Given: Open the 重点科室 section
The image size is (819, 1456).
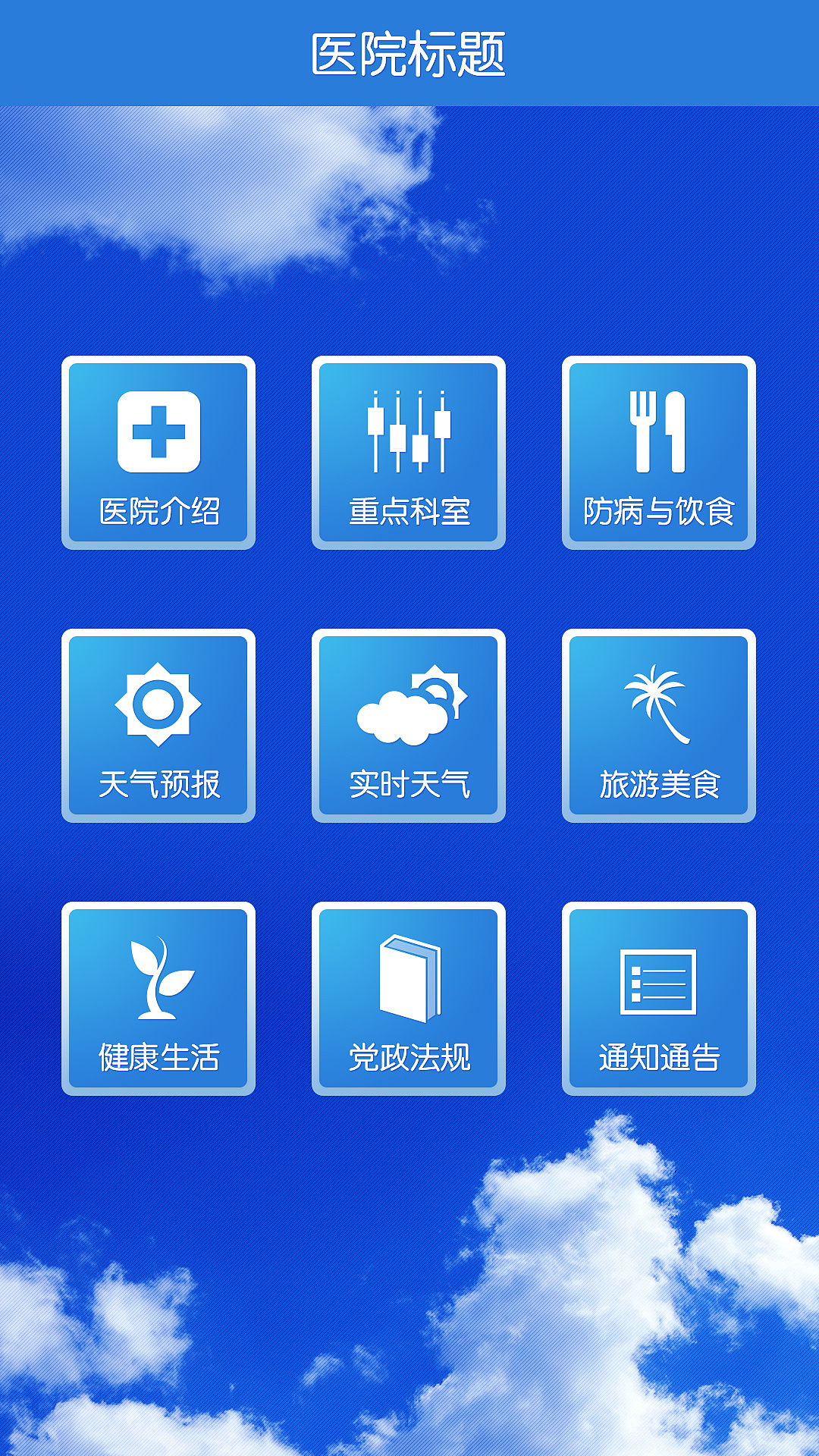Looking at the screenshot, I should (x=408, y=453).
